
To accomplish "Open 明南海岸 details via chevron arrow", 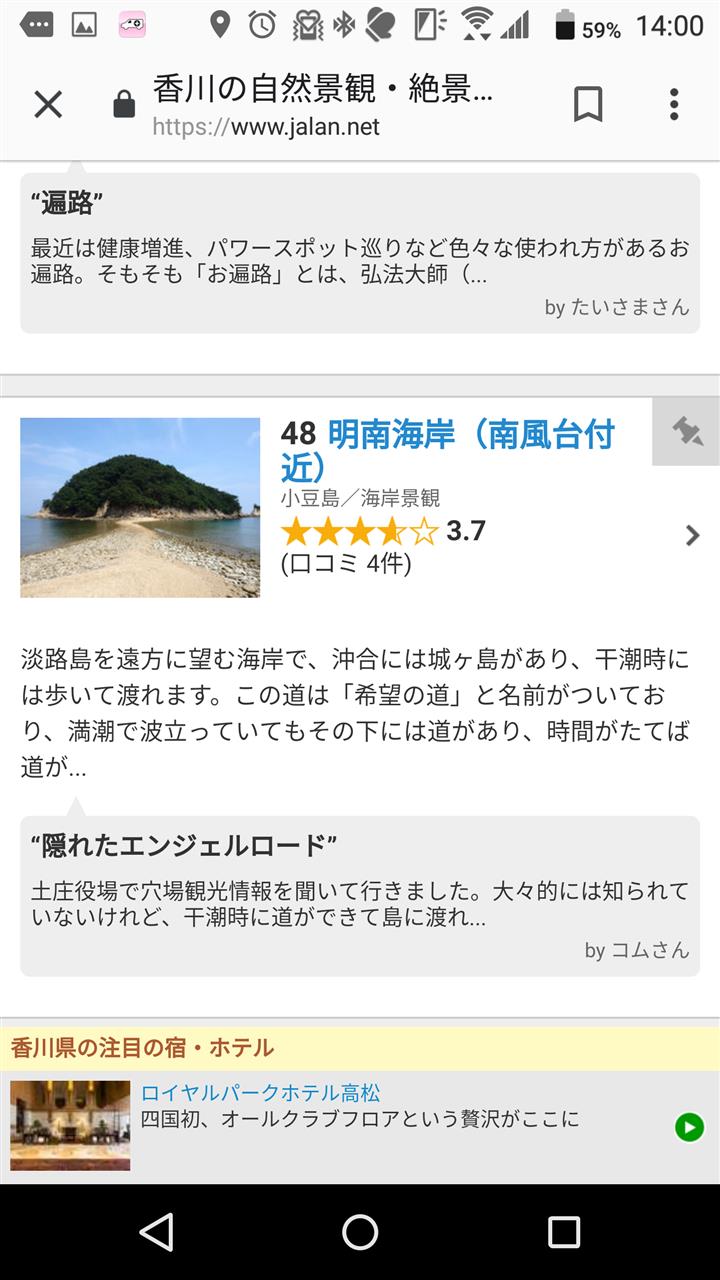I will (692, 536).
